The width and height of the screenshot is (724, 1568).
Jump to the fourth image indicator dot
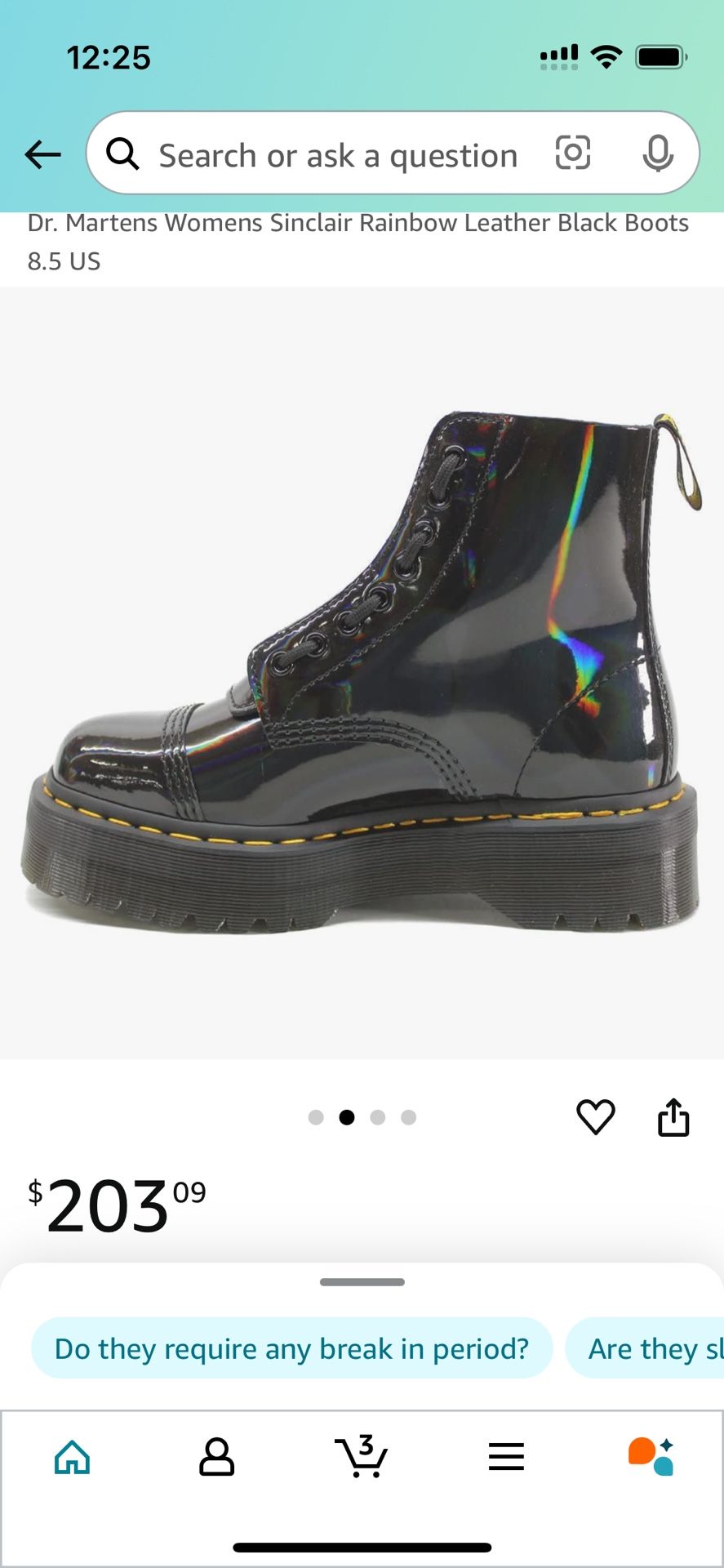(408, 1117)
